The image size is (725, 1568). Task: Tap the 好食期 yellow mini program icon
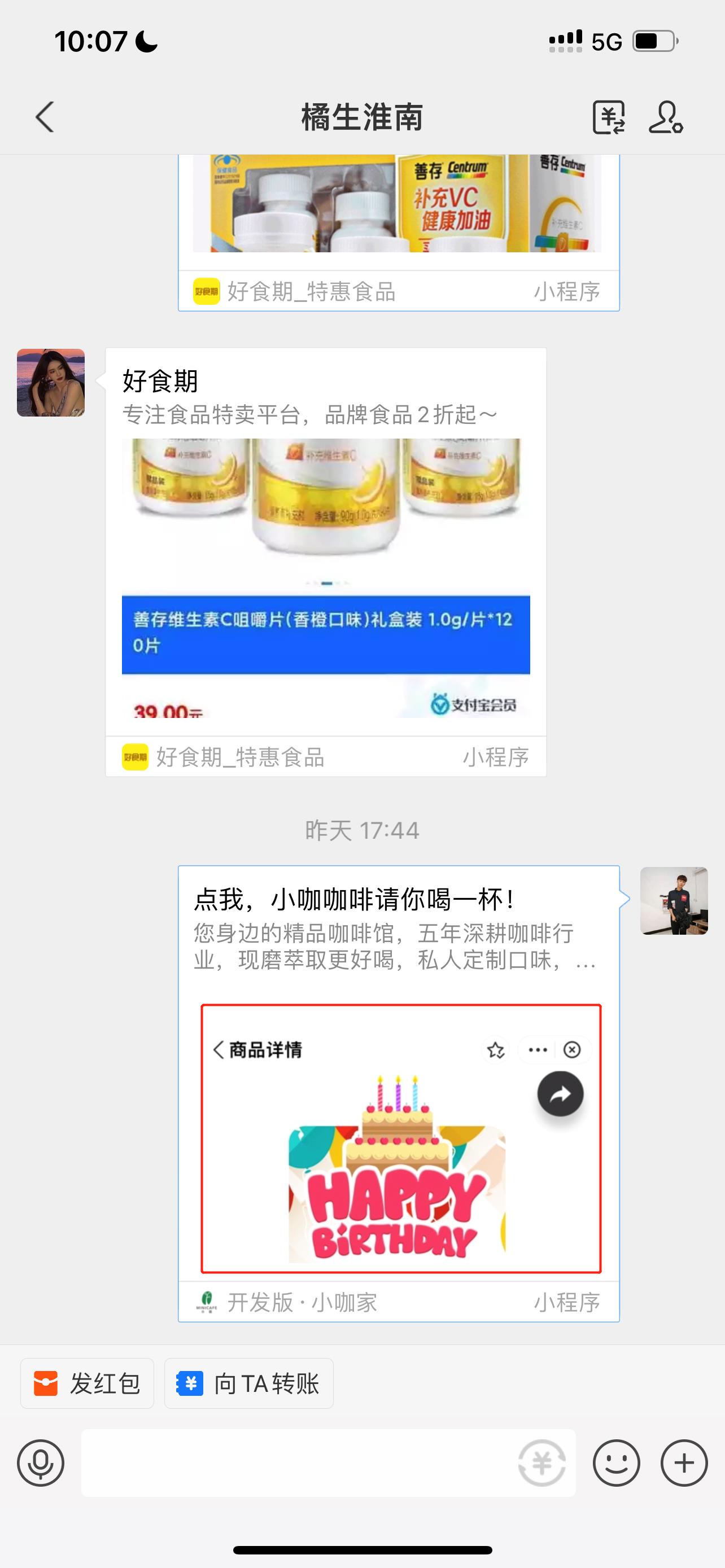[137, 757]
